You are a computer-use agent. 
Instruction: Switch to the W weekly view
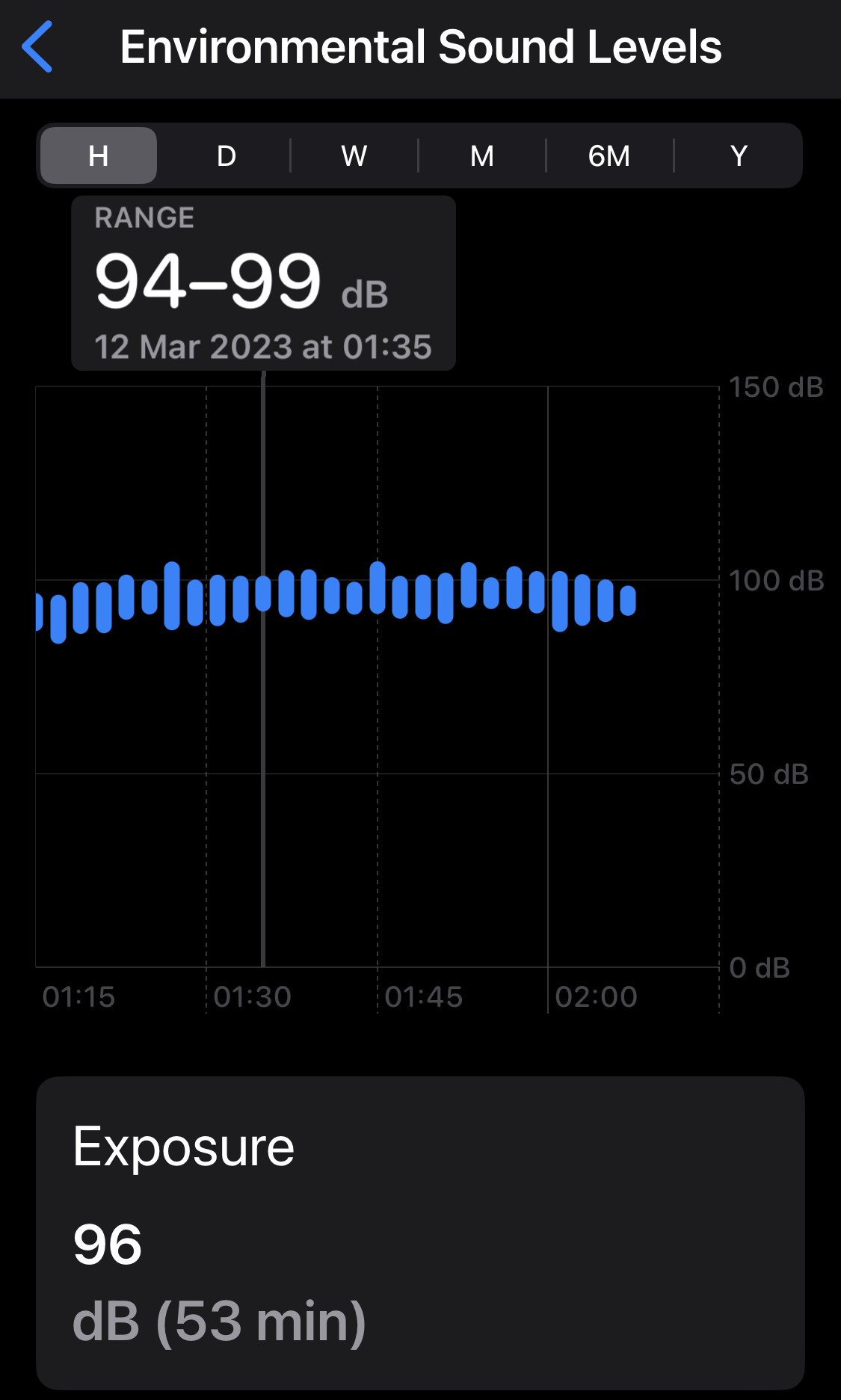point(354,156)
